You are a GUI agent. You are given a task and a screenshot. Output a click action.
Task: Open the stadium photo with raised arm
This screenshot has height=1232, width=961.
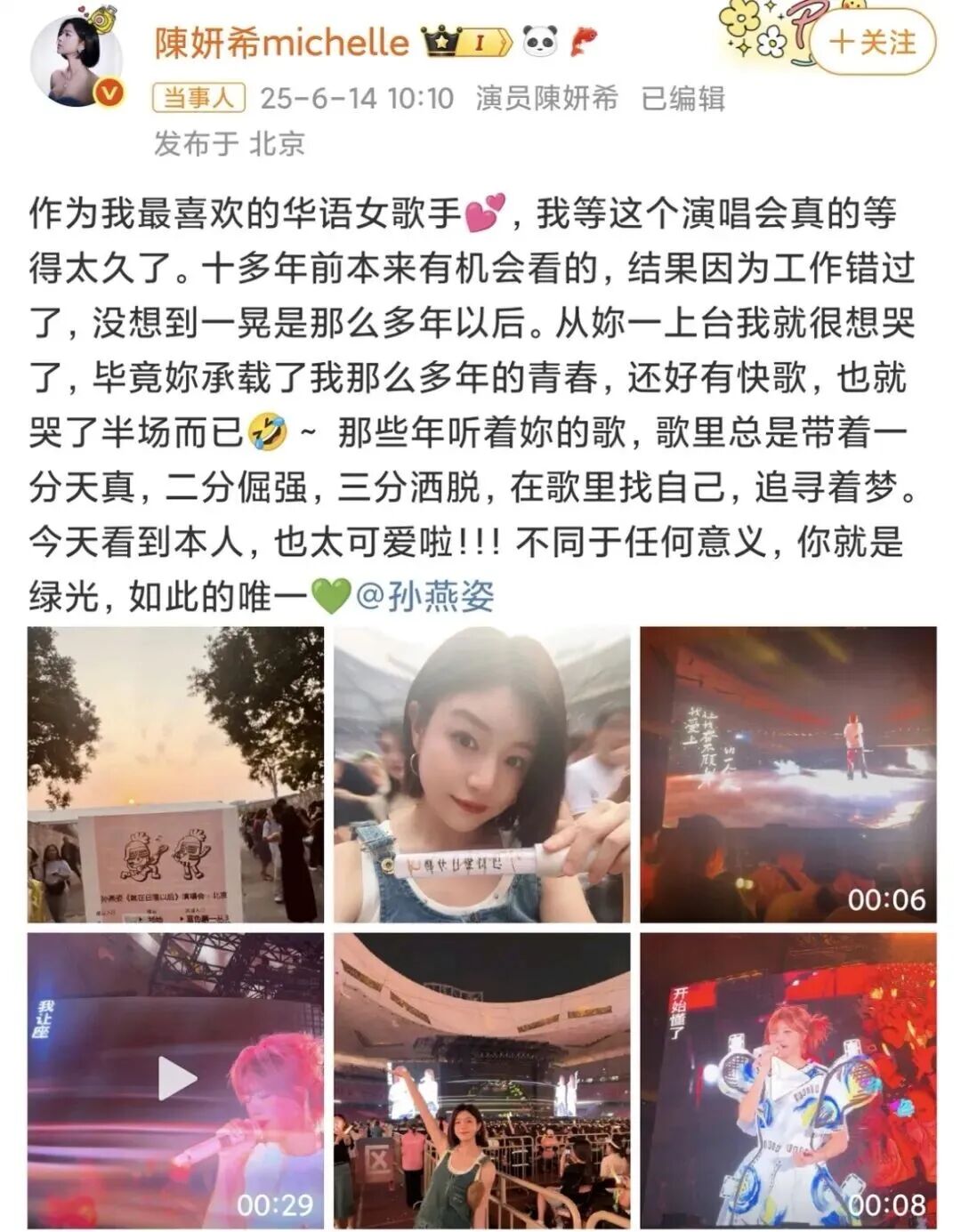[x=481, y=1080]
